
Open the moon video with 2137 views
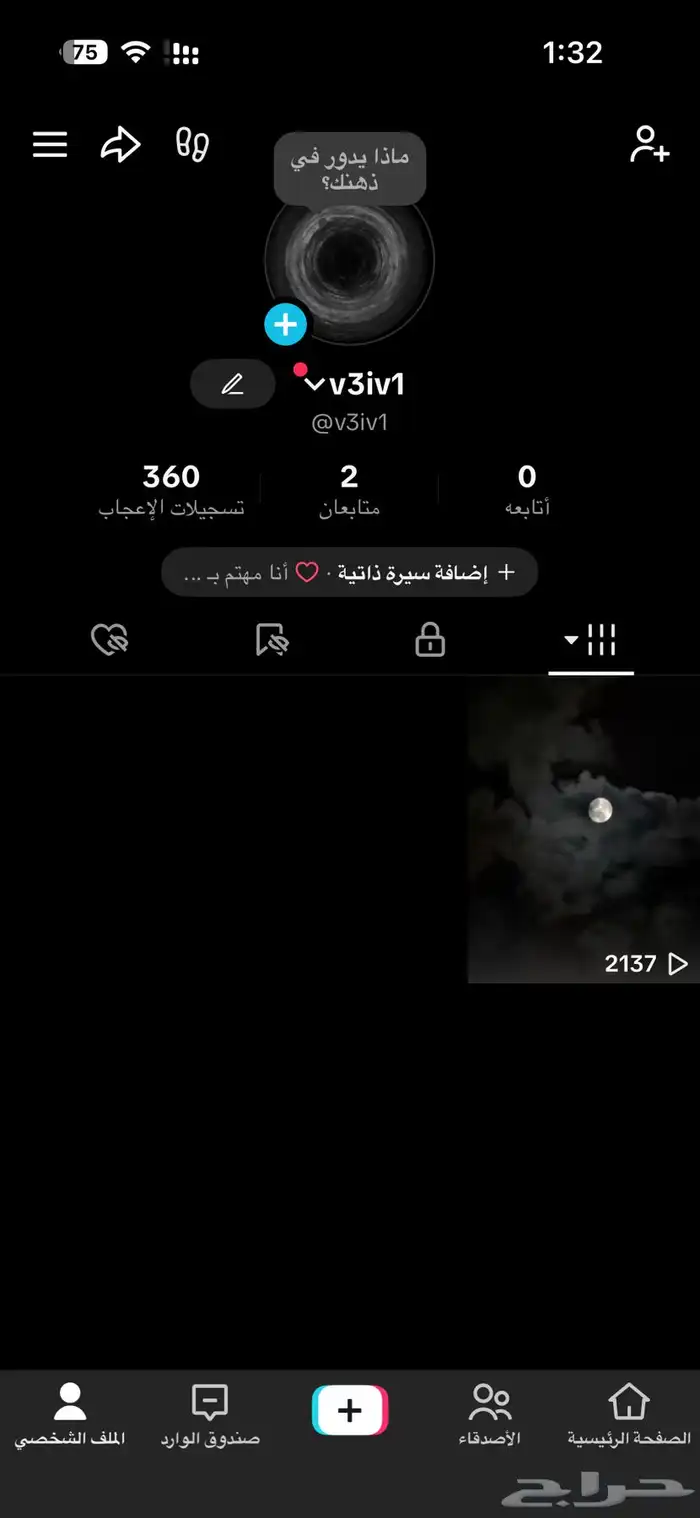(x=583, y=830)
